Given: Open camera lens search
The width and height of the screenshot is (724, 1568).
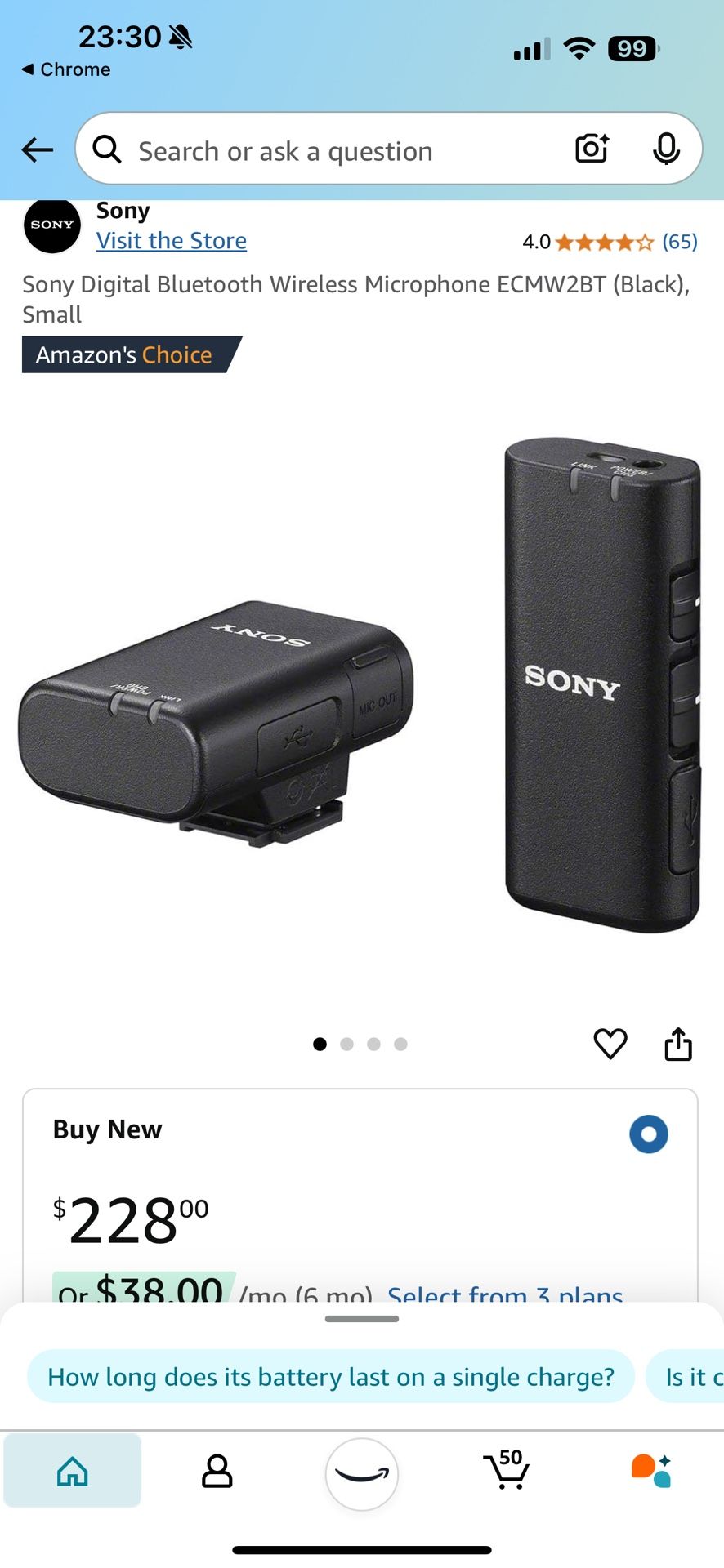Looking at the screenshot, I should coord(592,149).
